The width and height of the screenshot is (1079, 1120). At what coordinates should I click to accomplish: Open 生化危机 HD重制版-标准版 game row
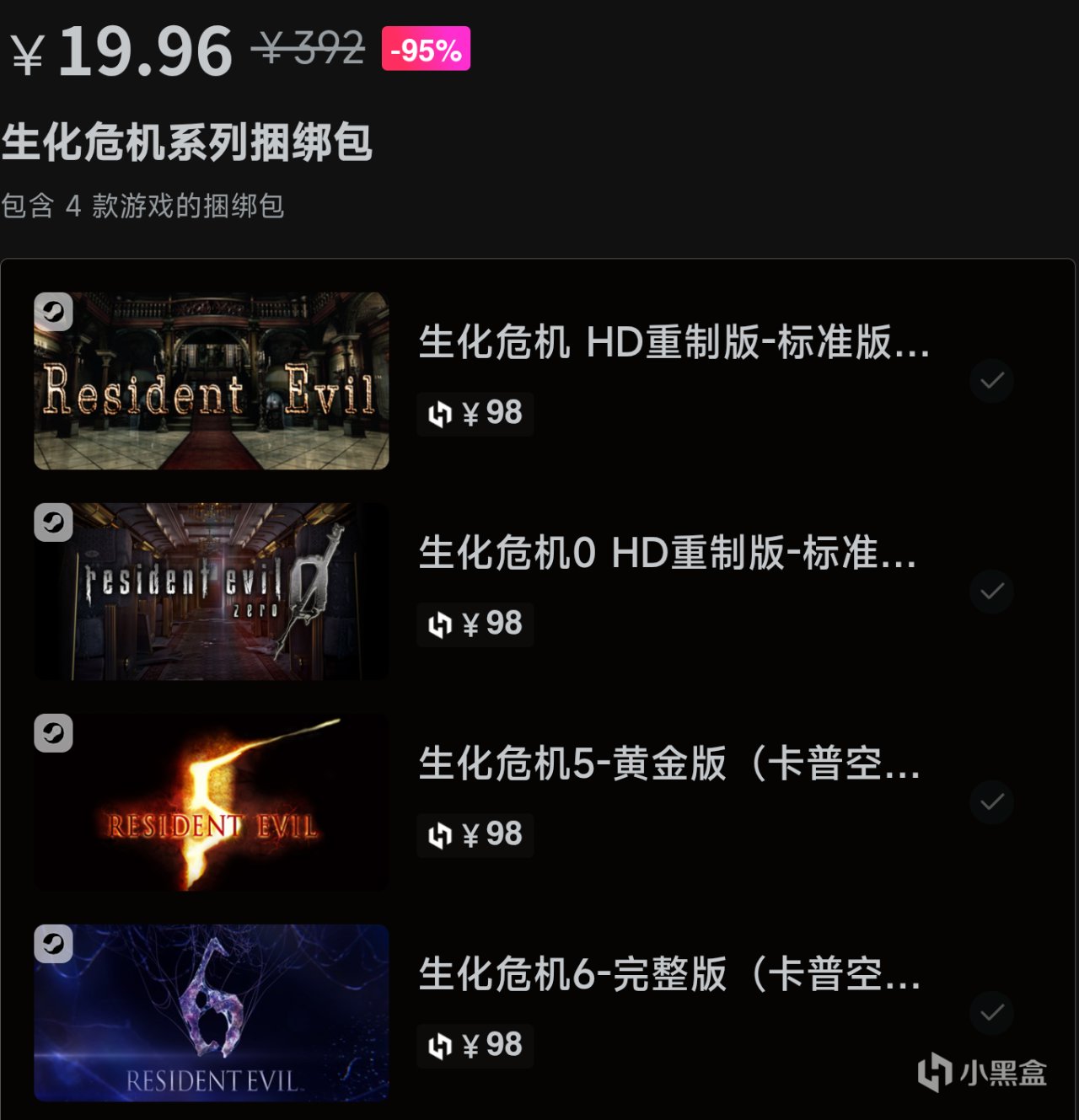[x=673, y=343]
